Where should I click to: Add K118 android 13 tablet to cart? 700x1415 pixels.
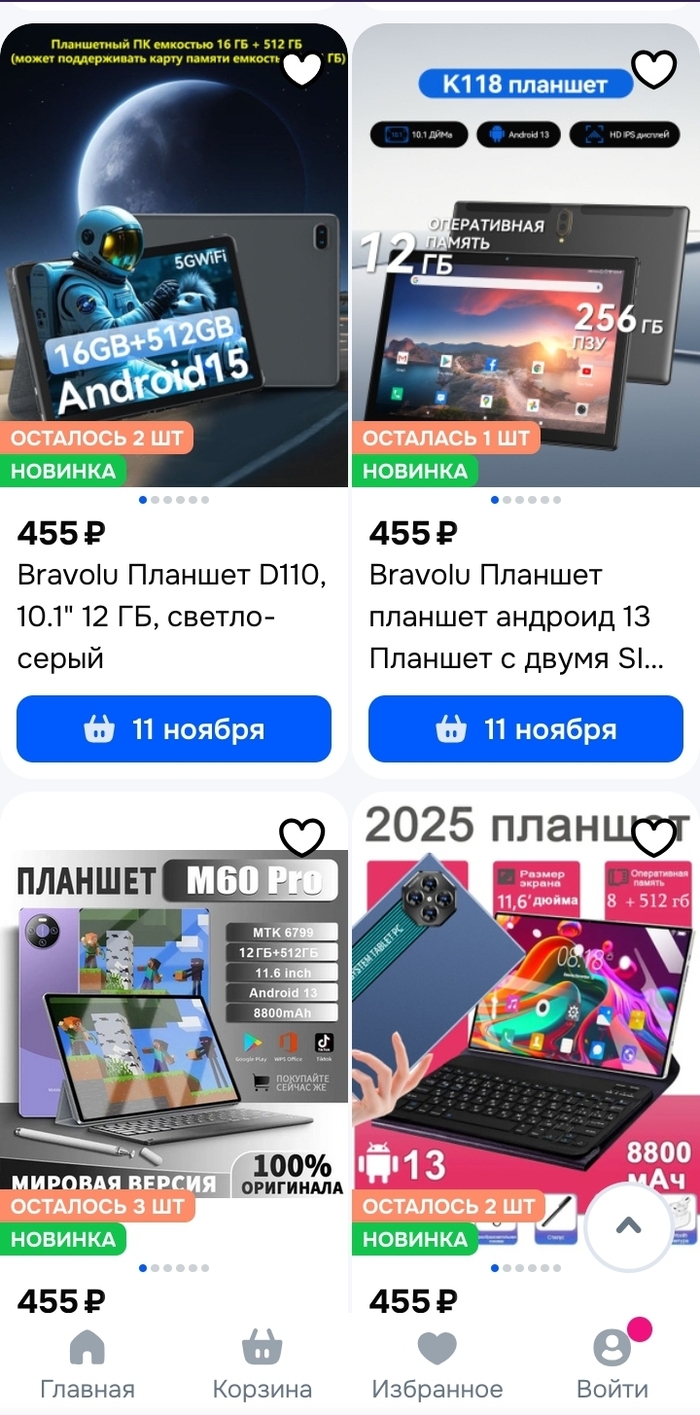click(526, 729)
